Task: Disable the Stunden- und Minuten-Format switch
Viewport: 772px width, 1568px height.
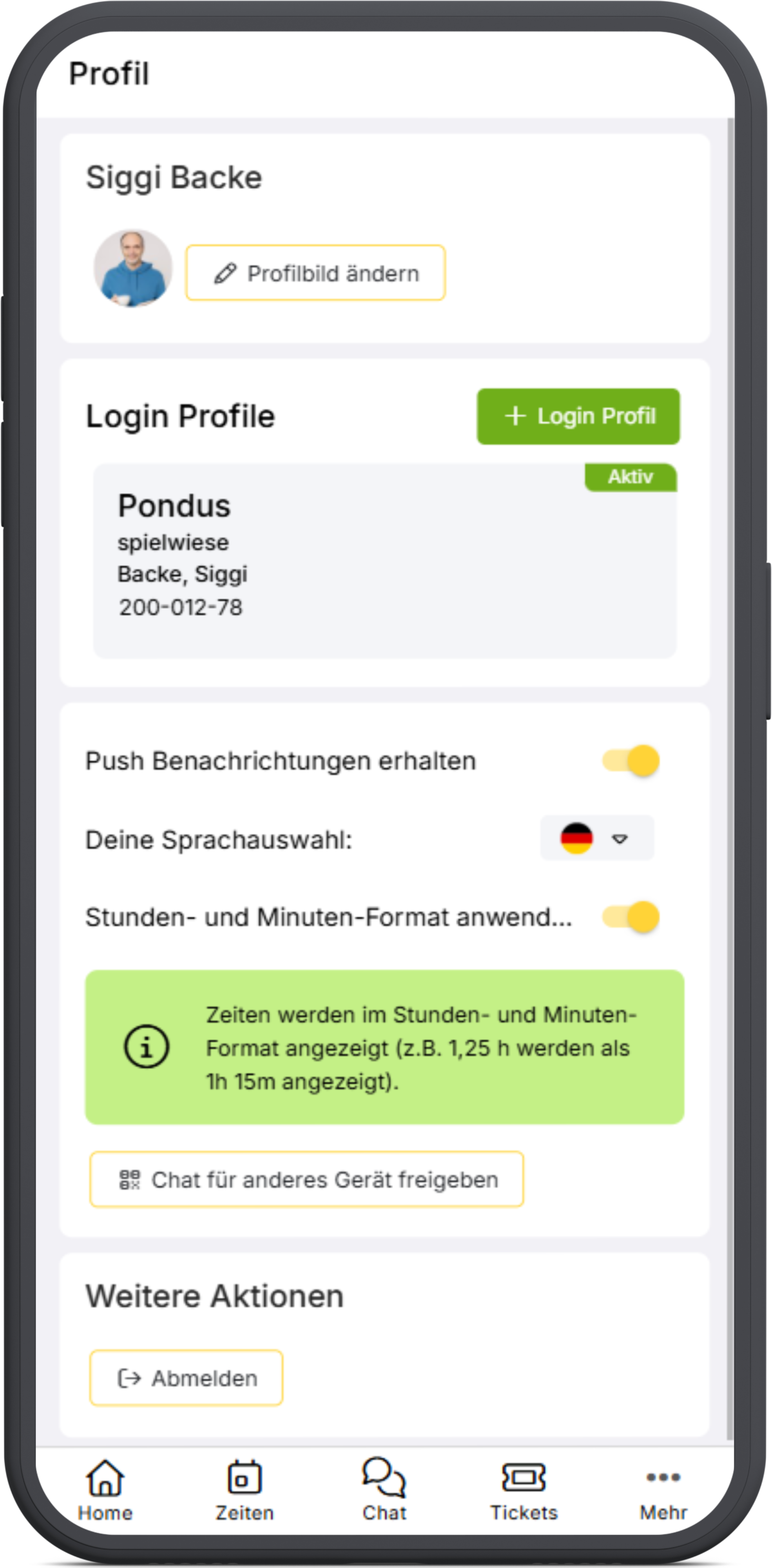Action: click(x=631, y=917)
